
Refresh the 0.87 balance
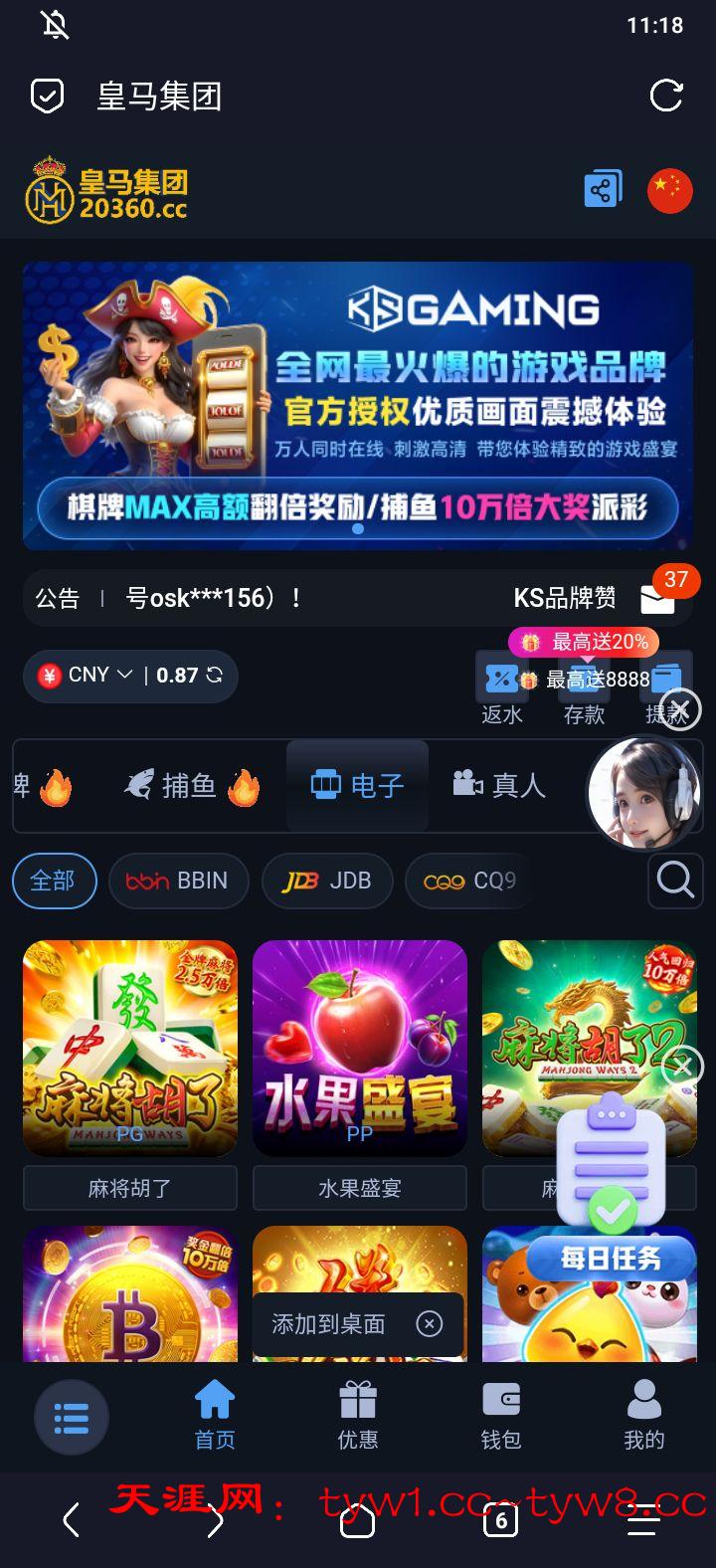tap(214, 676)
